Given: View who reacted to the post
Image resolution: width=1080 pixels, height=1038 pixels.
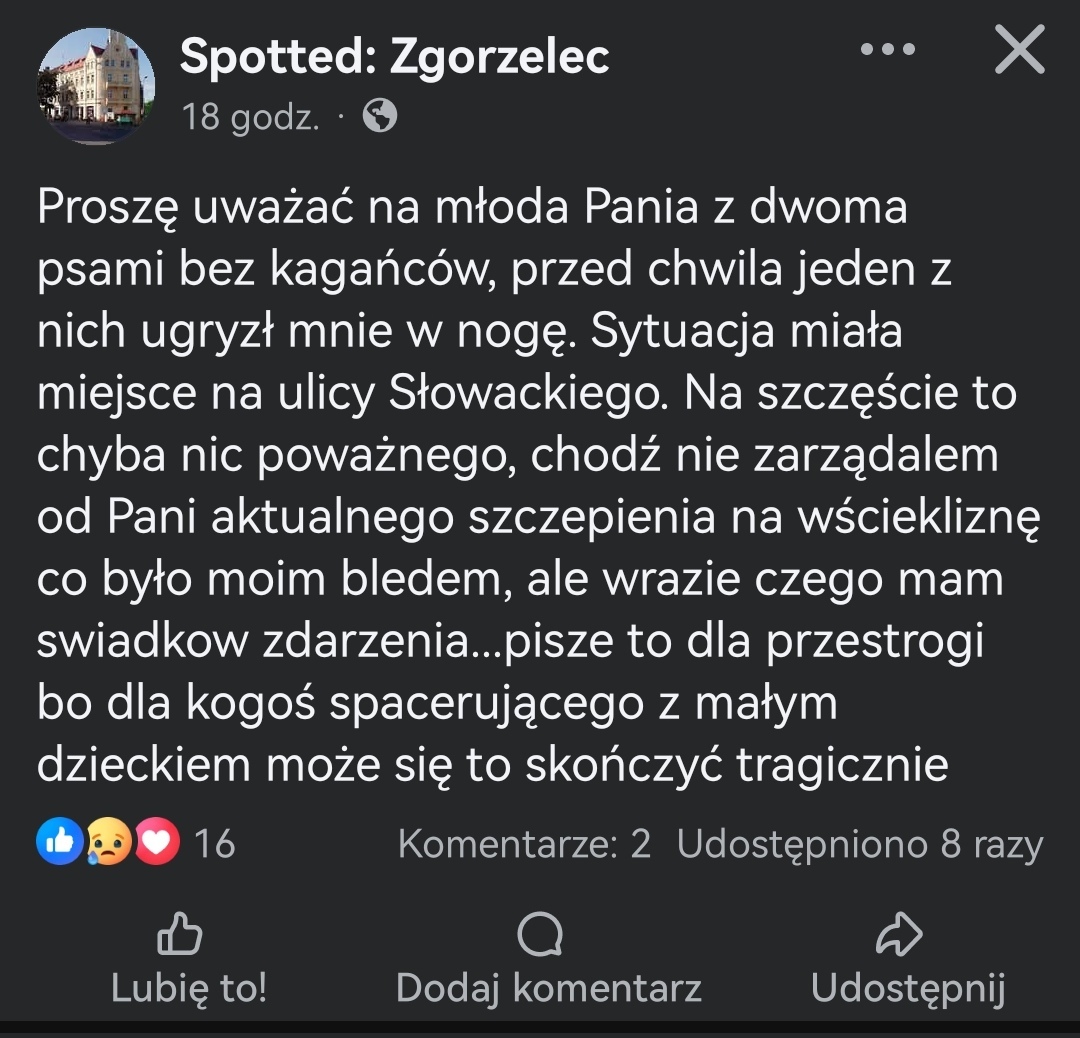Looking at the screenshot, I should 135,844.
